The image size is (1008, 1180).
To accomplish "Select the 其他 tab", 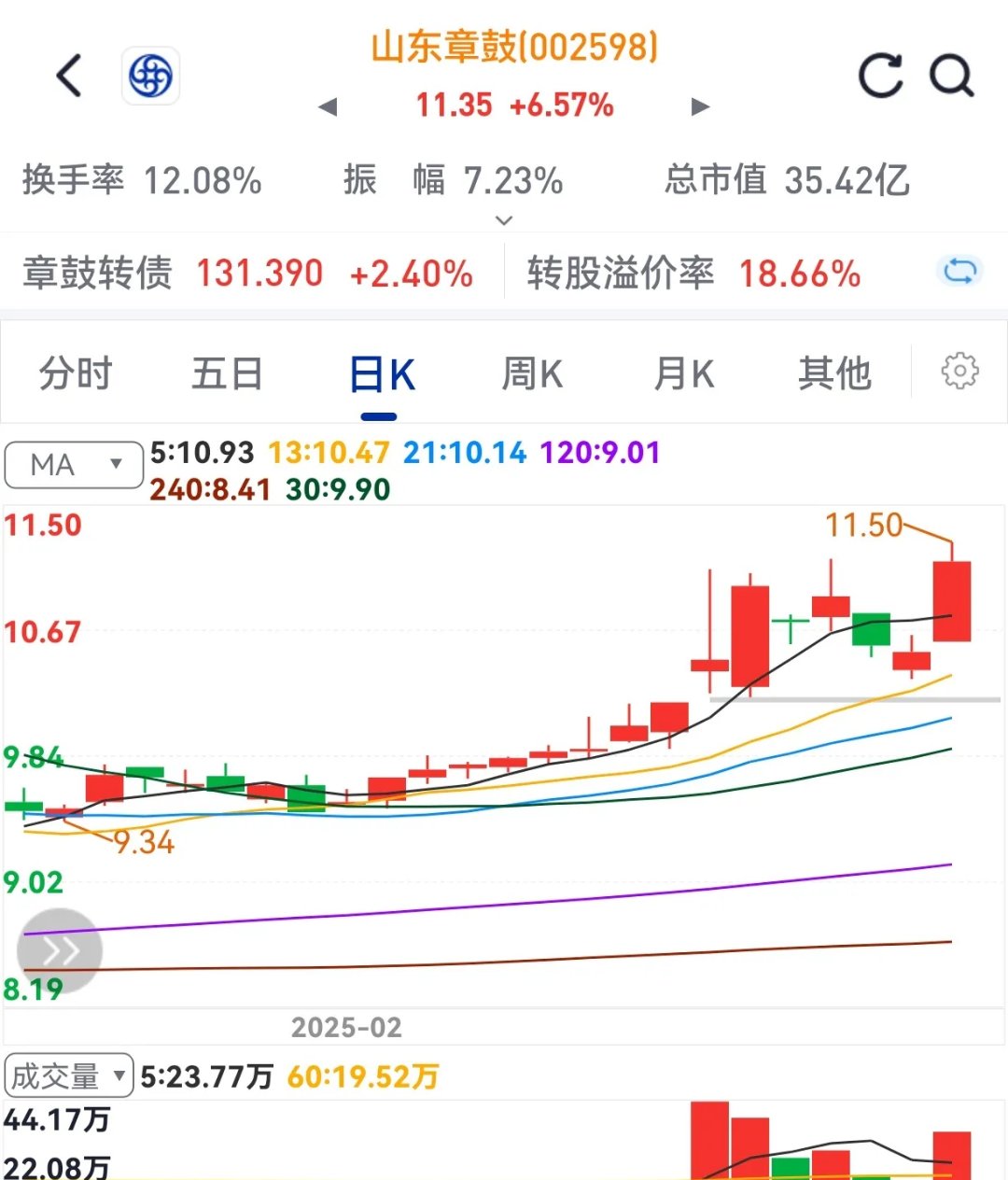I will [834, 372].
